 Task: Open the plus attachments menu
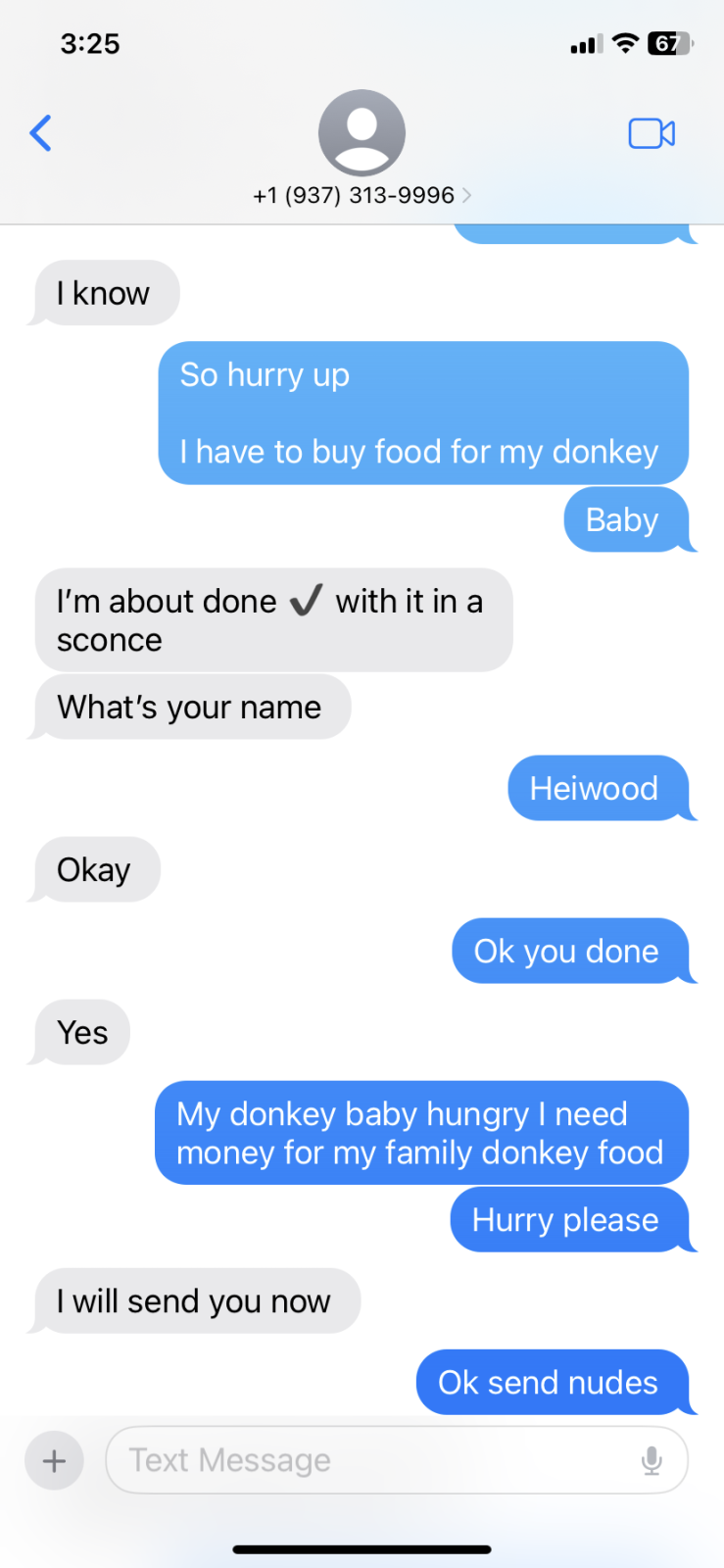pos(55,1461)
